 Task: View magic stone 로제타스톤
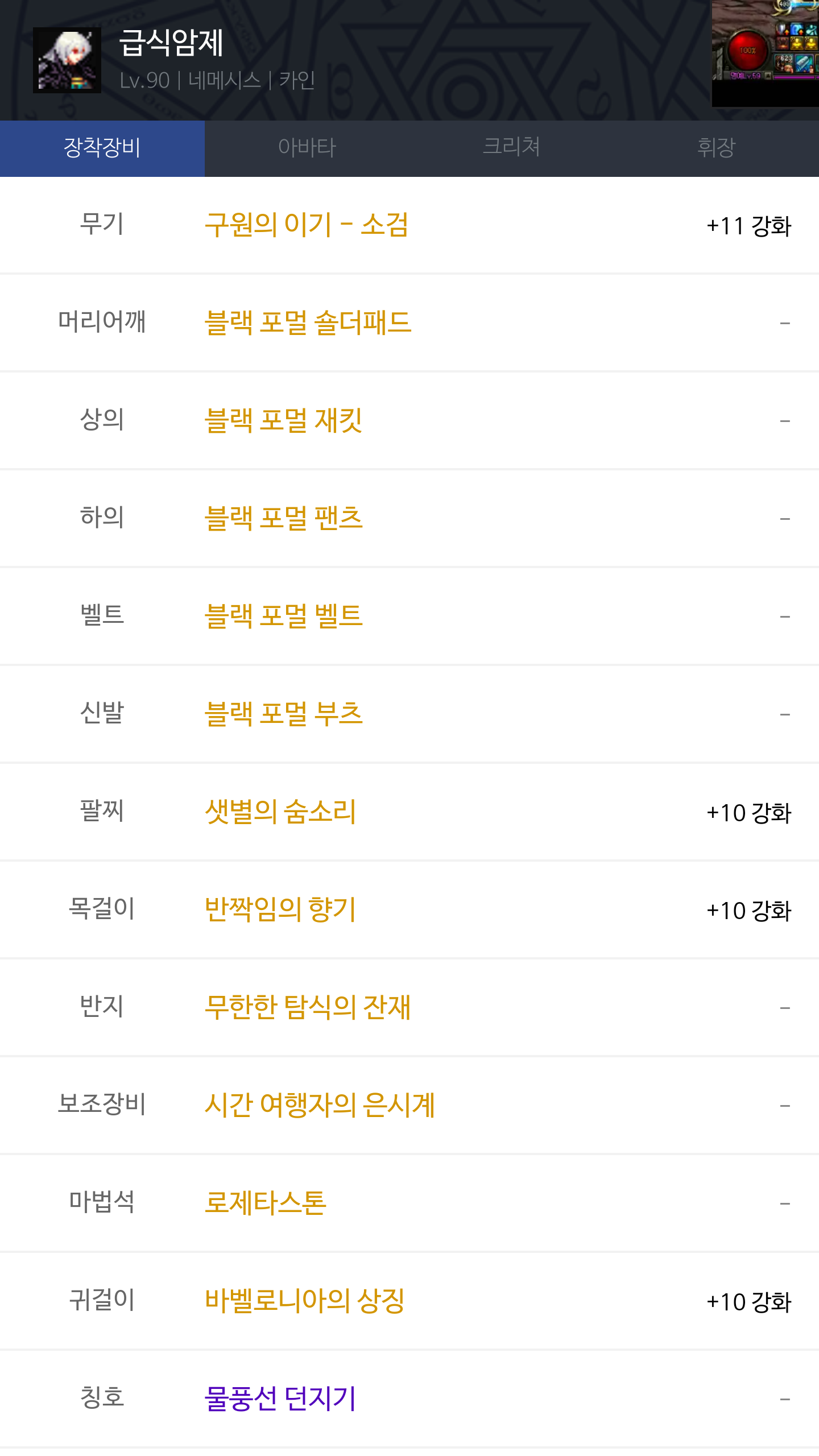pos(266,1203)
